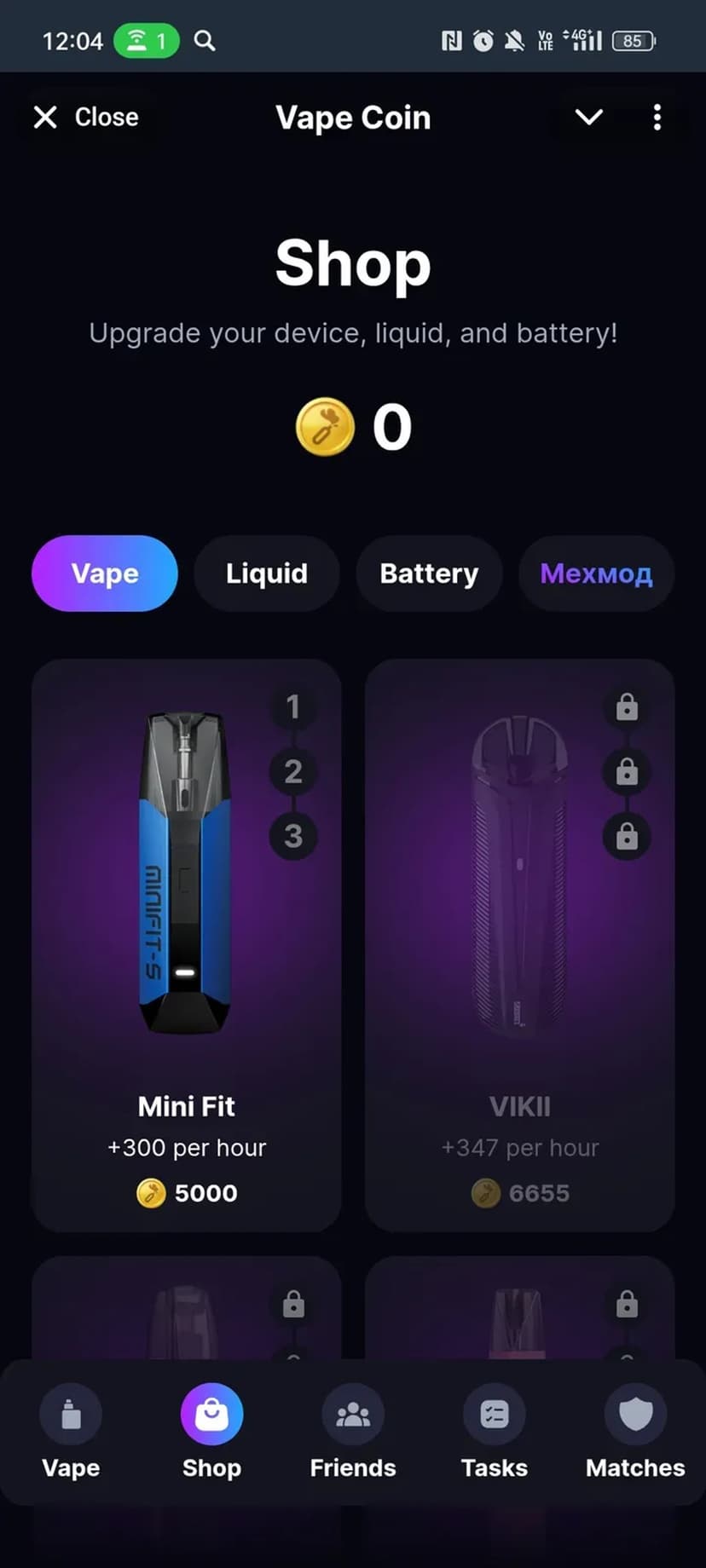Close the Vape Coin mini app

pyautogui.click(x=85, y=117)
